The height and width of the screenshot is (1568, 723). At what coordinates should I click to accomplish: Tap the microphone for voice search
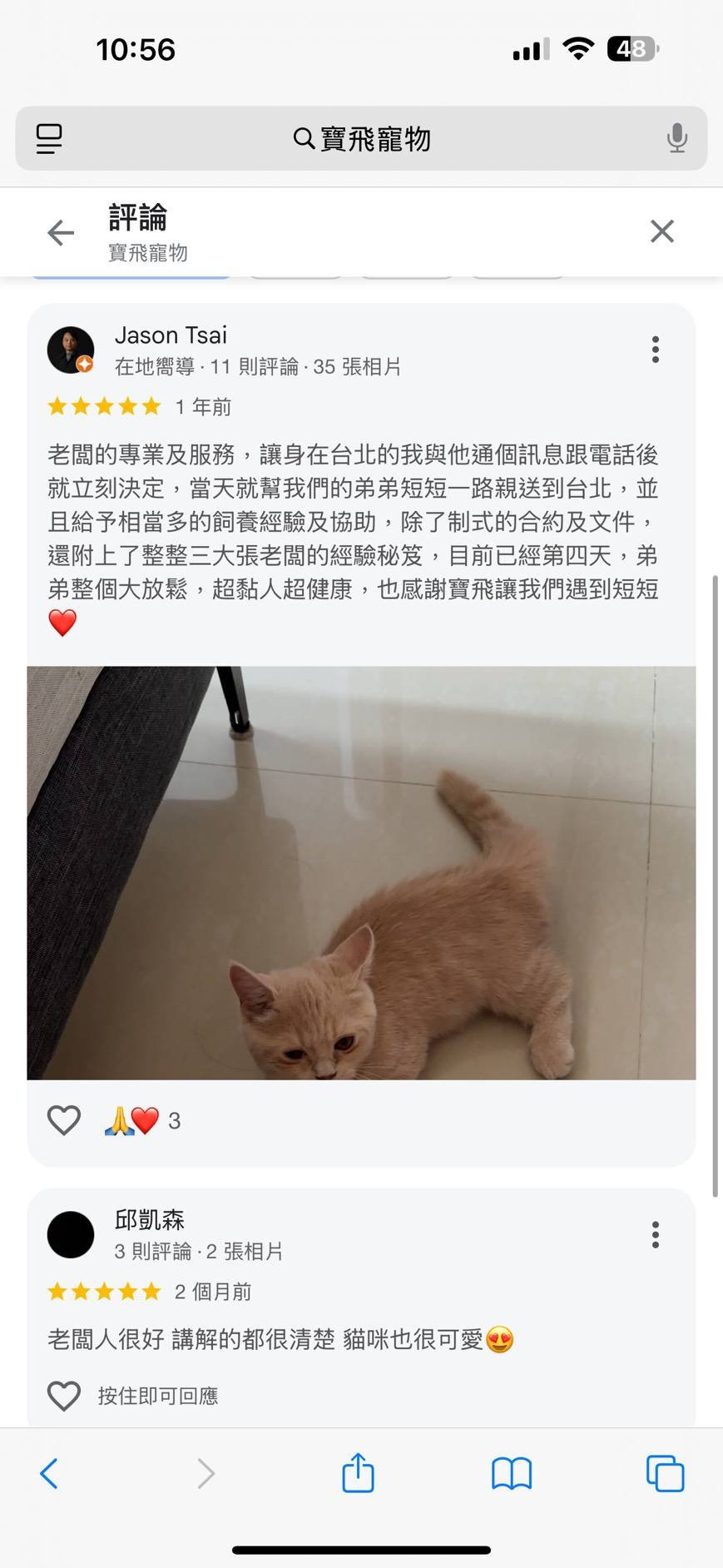click(676, 138)
